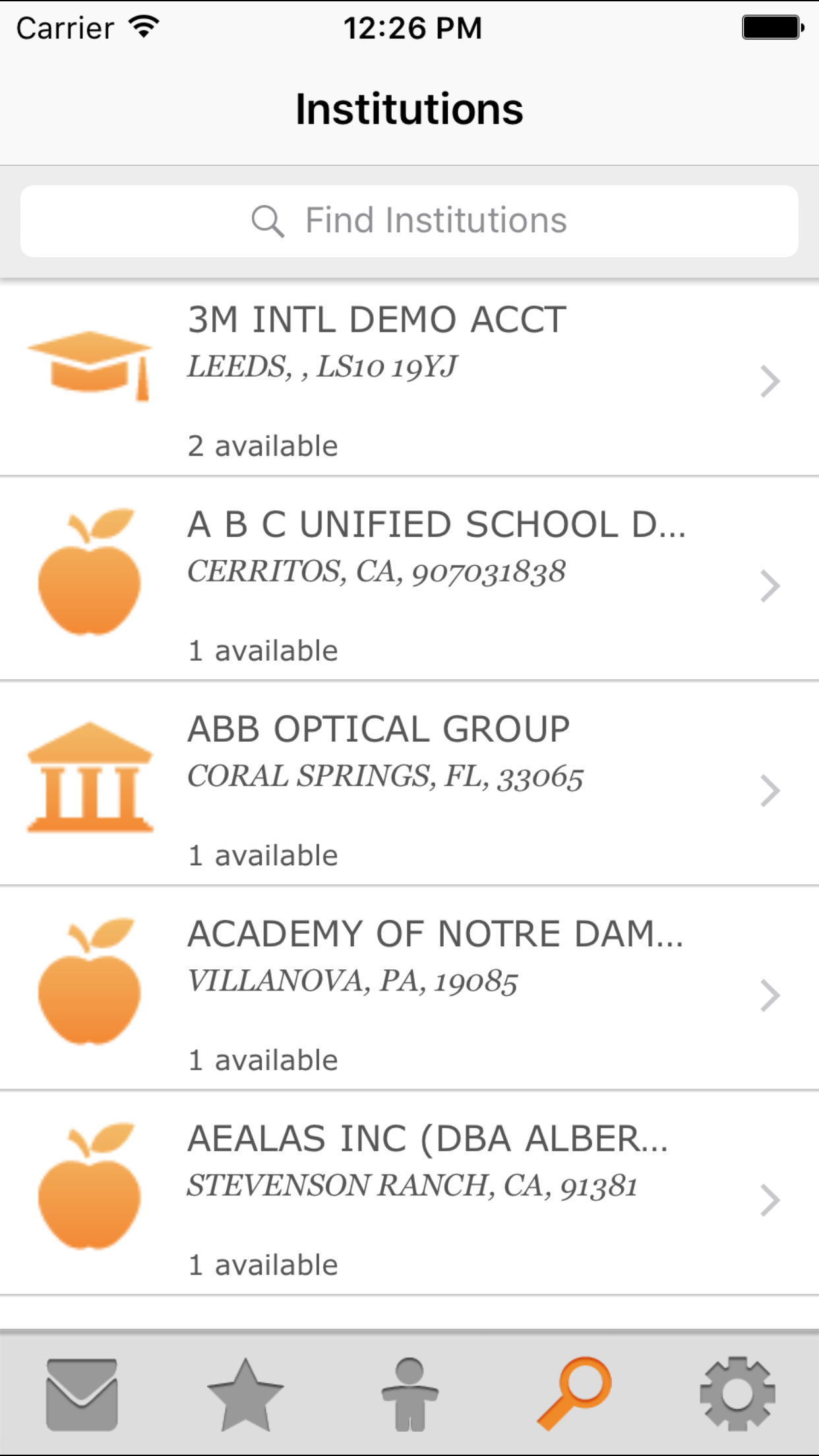Open ABB OPTICAL GROUP details
Screen dimensions: 819x1456
(409, 789)
